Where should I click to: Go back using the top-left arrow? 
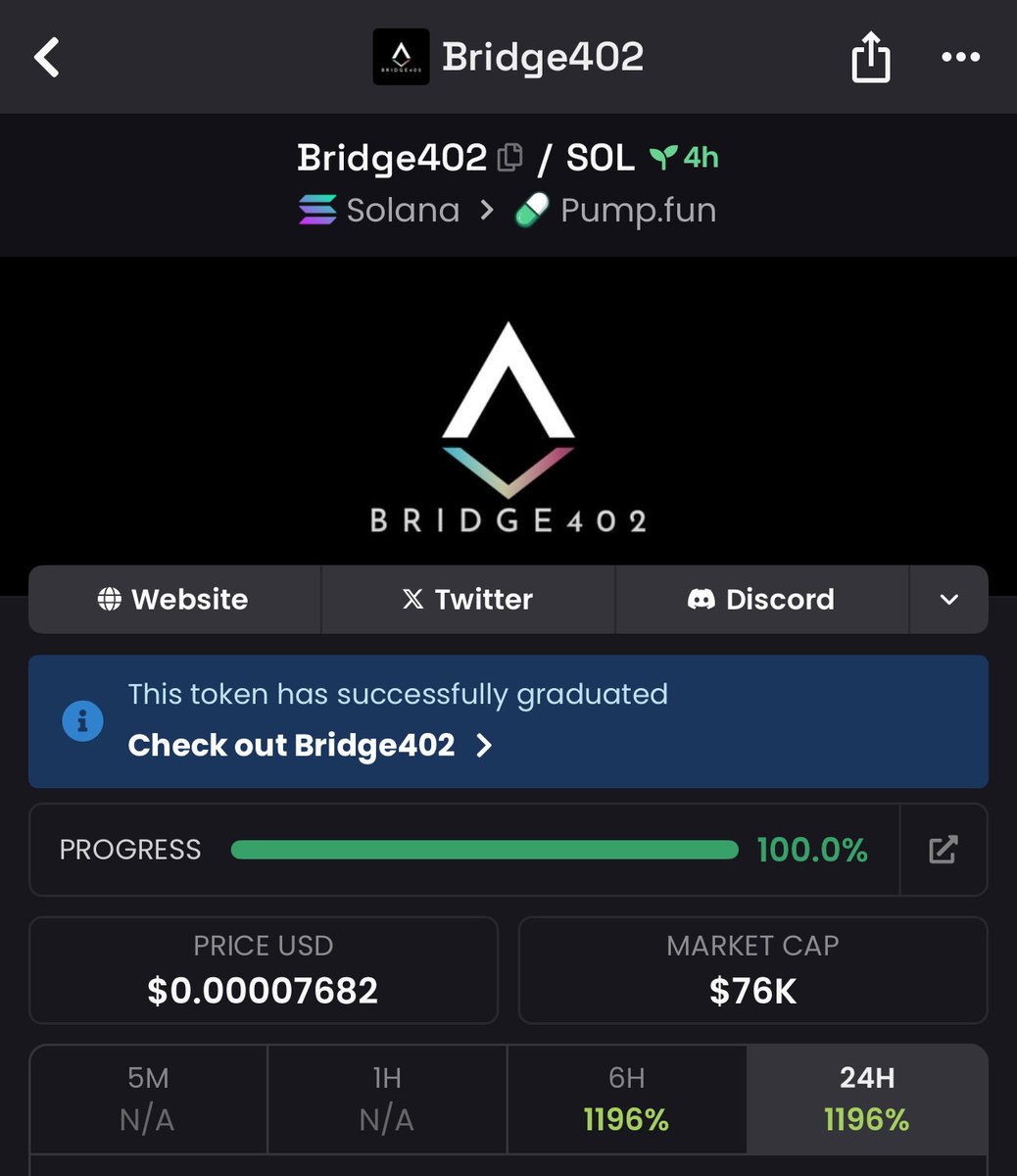click(47, 57)
